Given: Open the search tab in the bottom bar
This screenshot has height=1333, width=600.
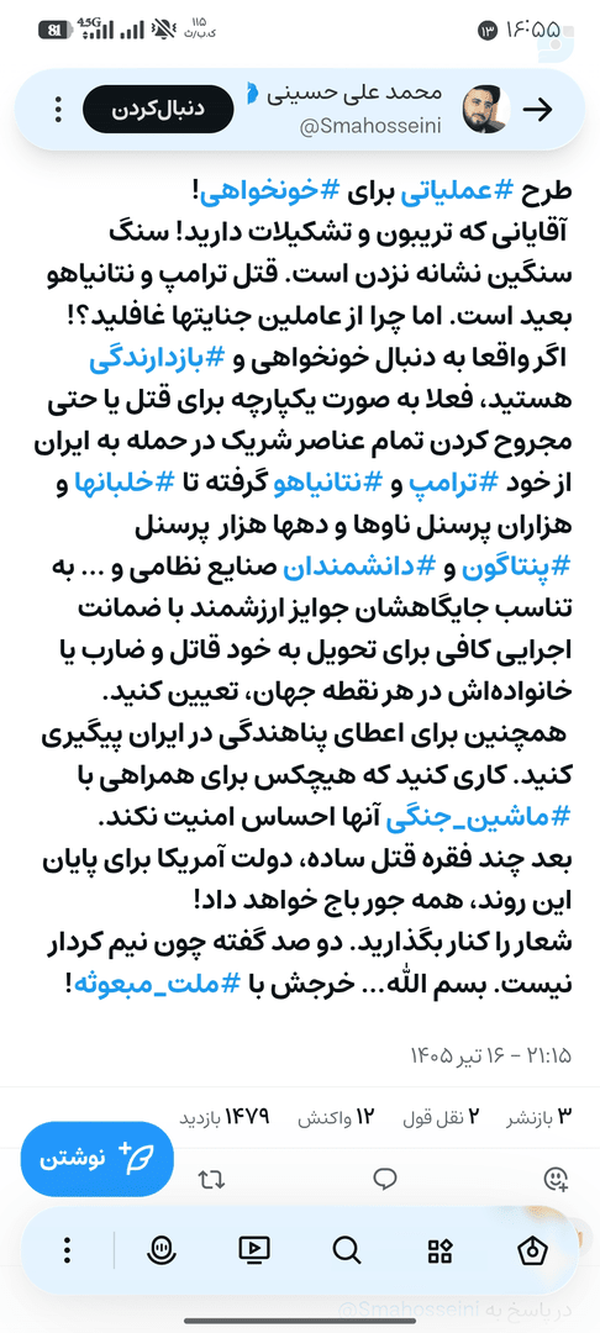Looking at the screenshot, I should [346, 1249].
